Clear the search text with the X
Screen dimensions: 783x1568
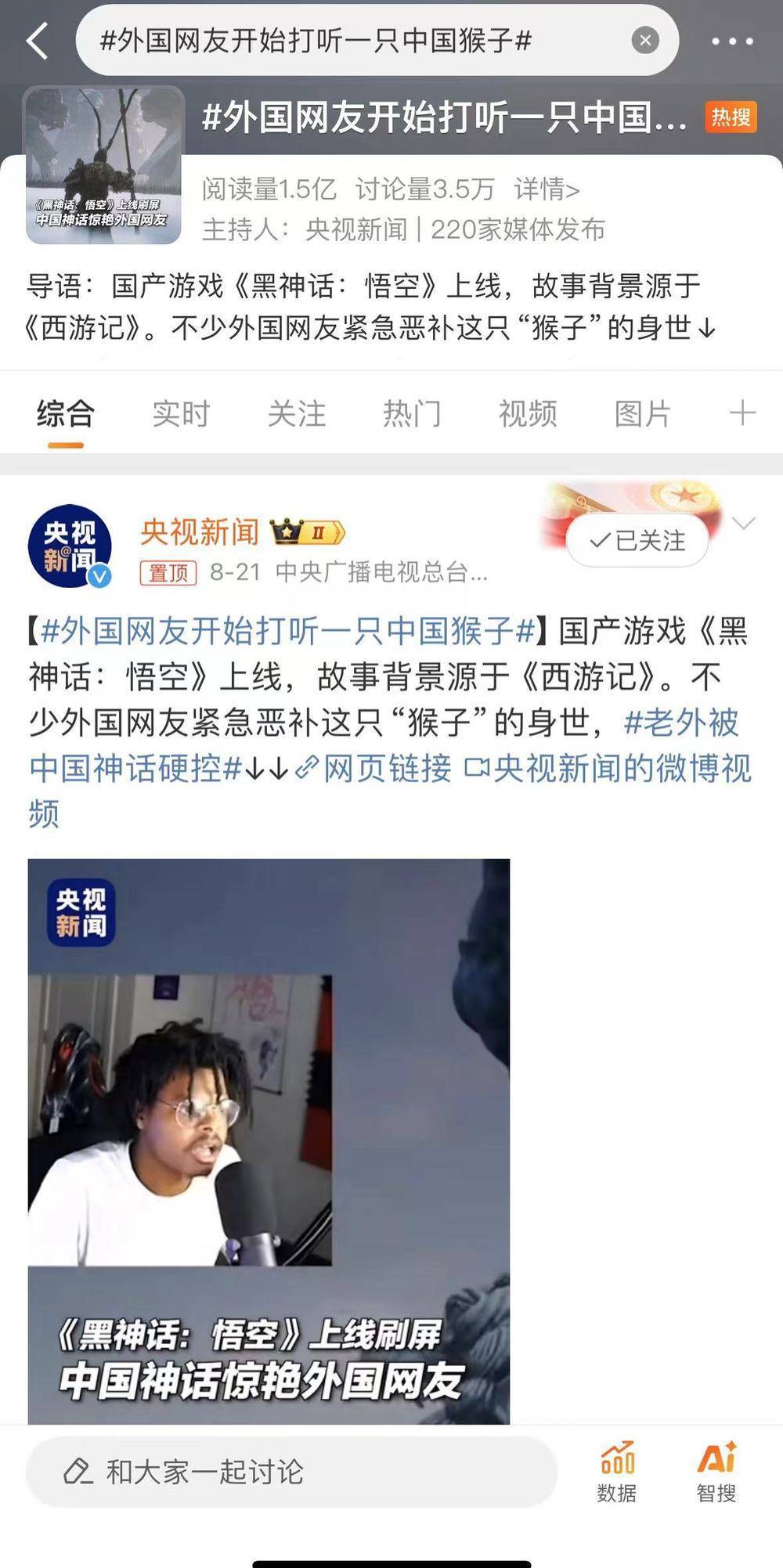(645, 41)
